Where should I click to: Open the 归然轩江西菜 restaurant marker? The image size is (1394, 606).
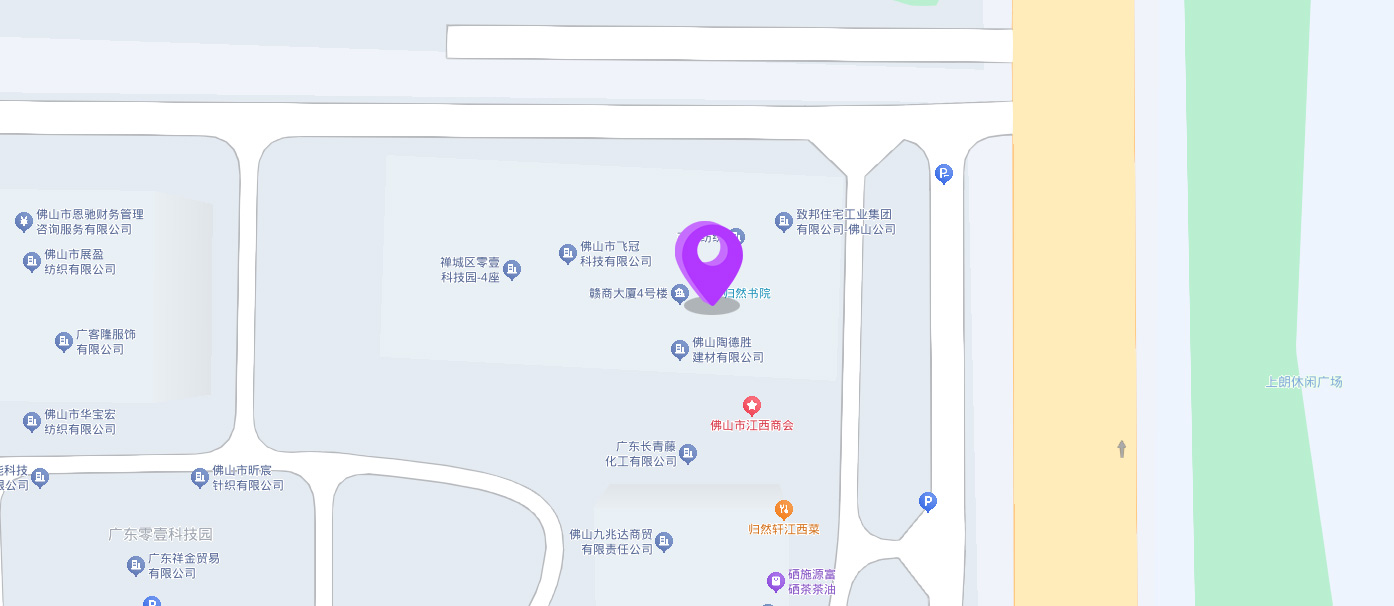[x=784, y=510]
